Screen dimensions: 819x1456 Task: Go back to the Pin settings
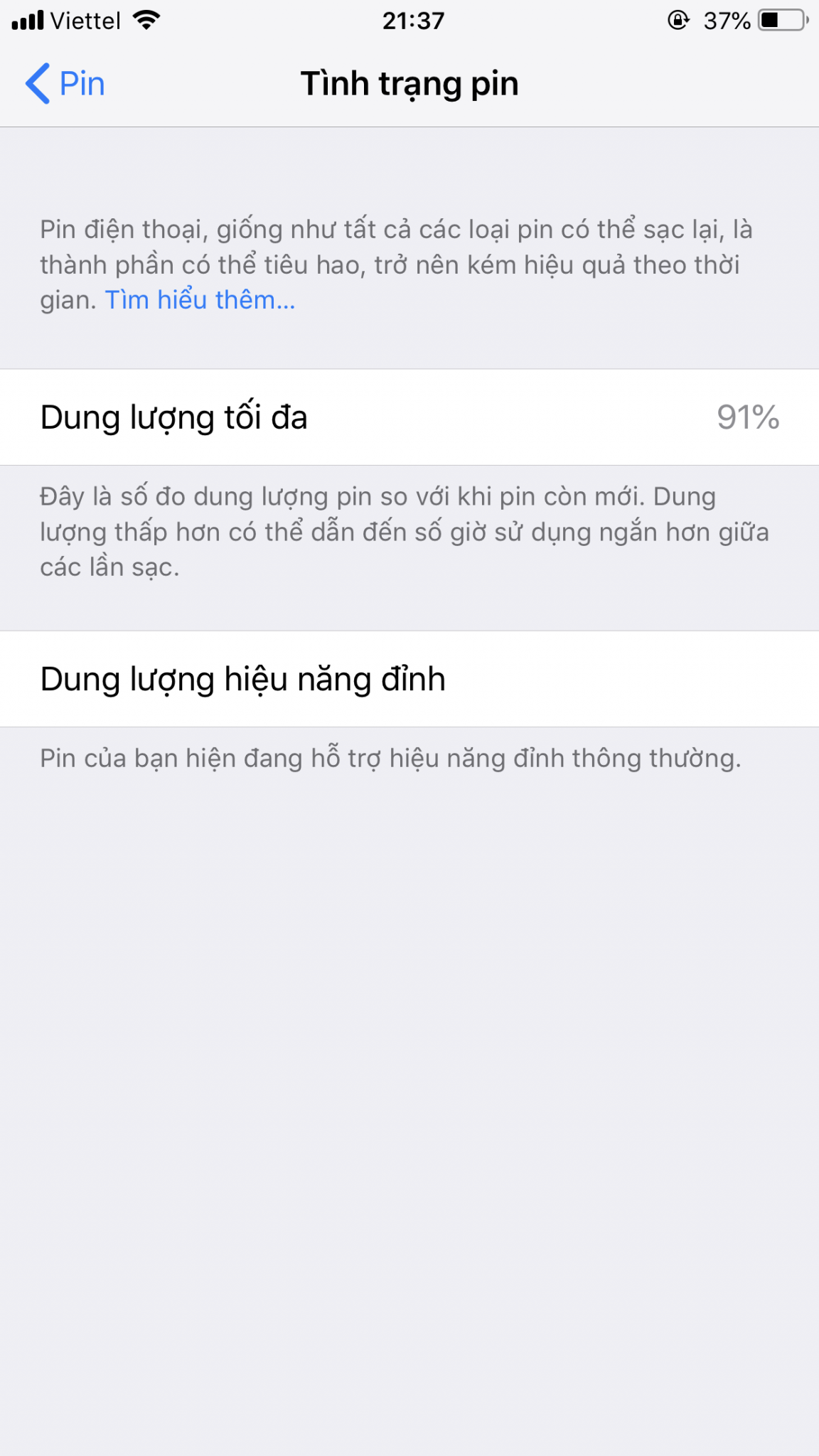click(x=65, y=84)
